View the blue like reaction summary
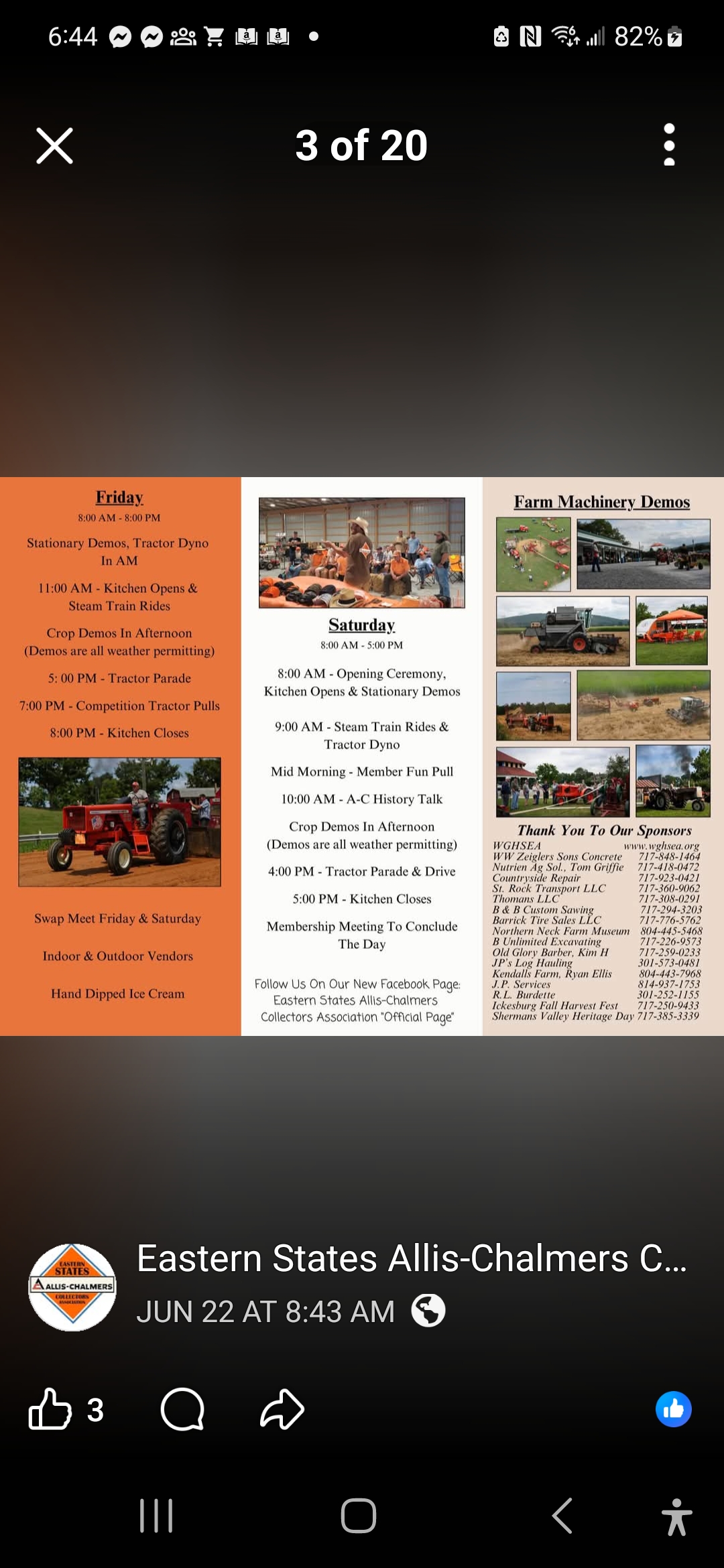 click(673, 1409)
